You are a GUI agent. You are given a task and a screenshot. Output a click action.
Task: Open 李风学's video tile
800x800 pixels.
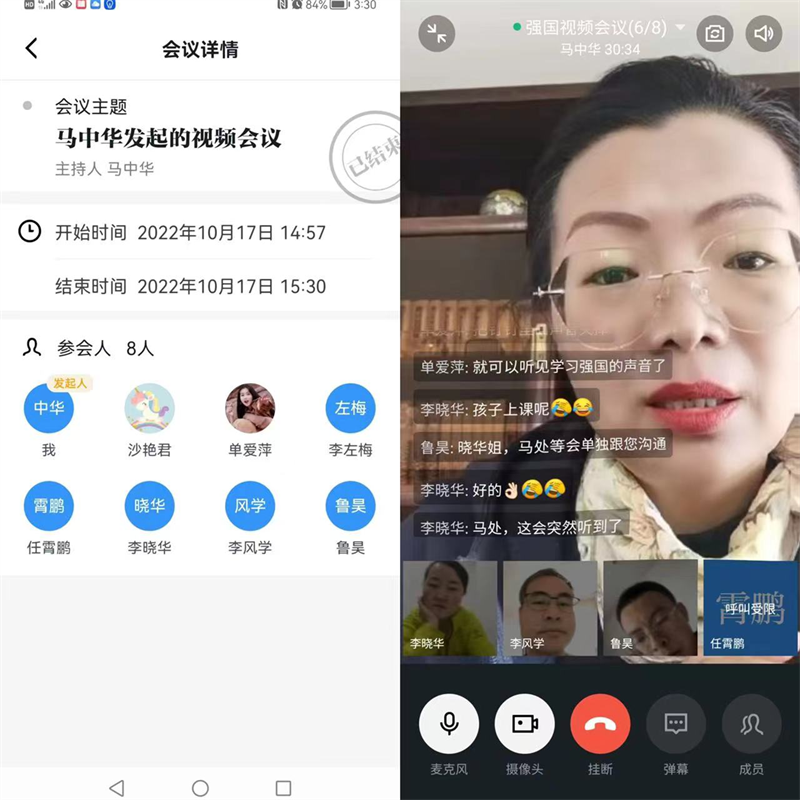tap(550, 607)
